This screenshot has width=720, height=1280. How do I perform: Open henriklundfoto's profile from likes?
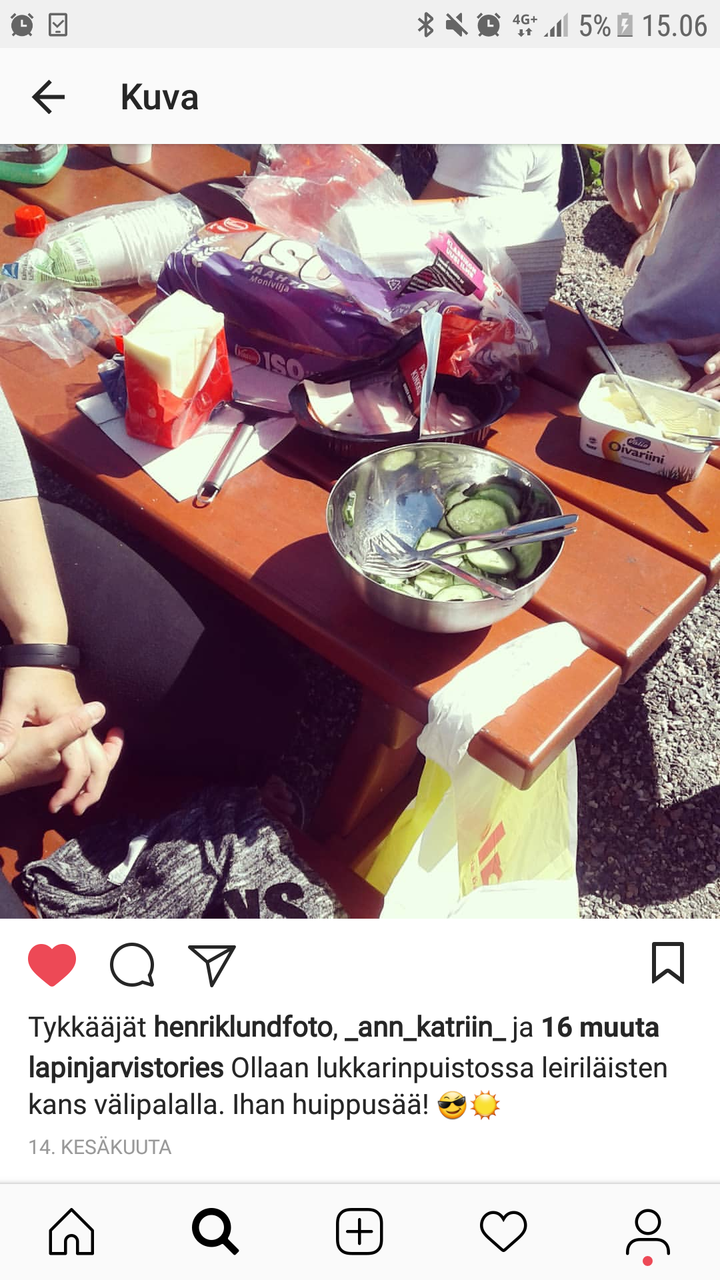(x=244, y=1027)
